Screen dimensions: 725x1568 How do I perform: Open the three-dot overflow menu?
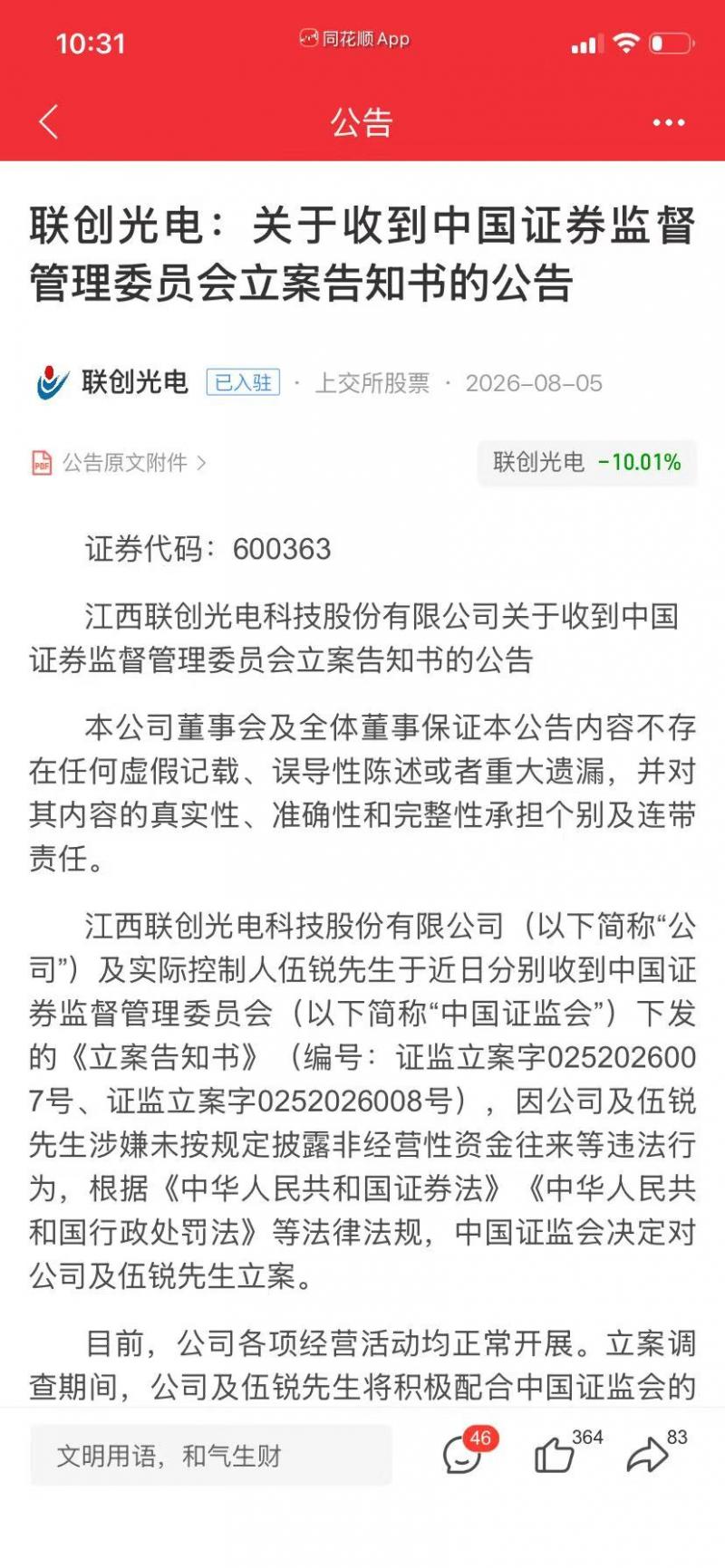669,122
